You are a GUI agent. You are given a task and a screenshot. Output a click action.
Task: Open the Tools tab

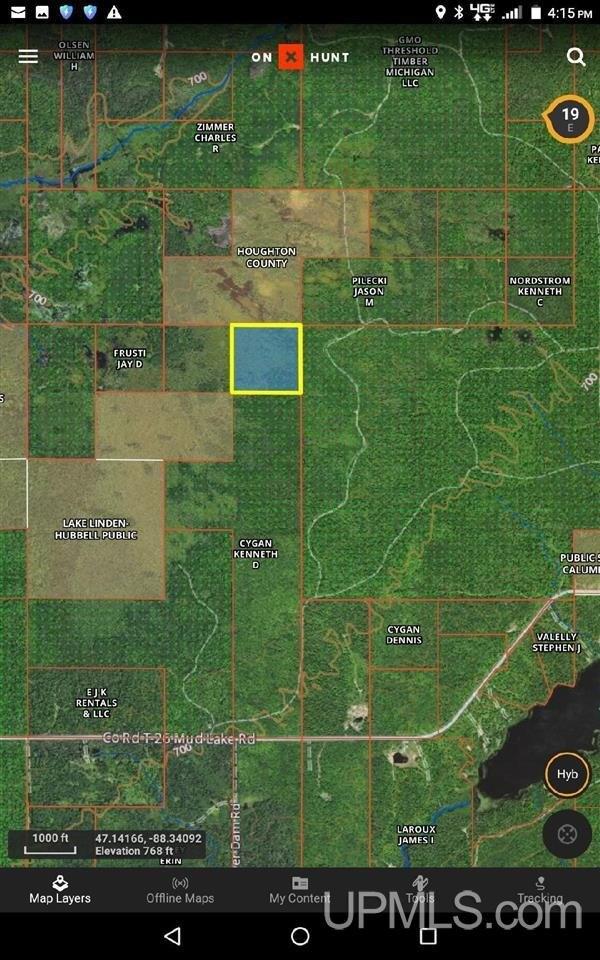coord(420,889)
